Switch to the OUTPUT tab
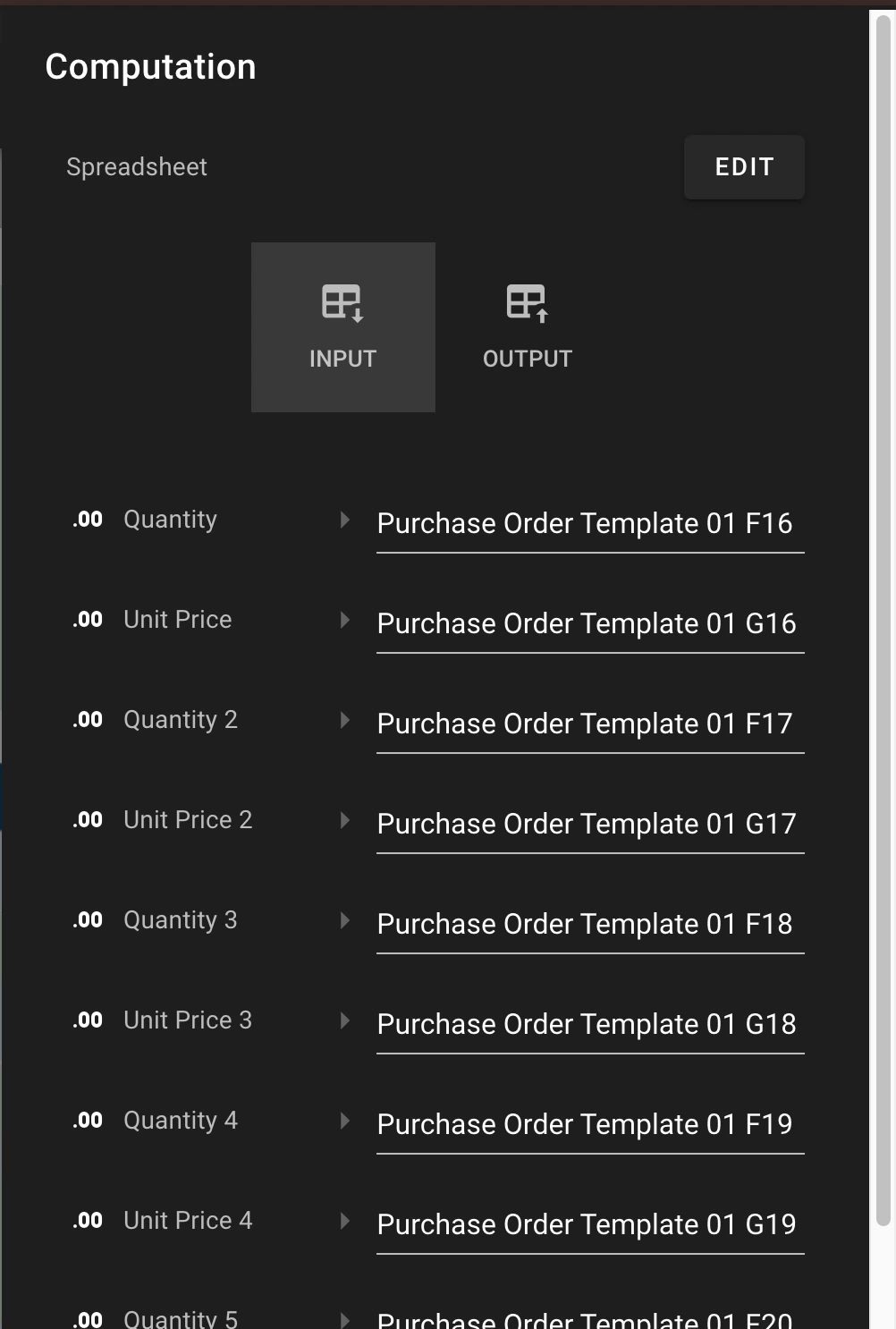Image resolution: width=896 pixels, height=1329 pixels. point(528,327)
